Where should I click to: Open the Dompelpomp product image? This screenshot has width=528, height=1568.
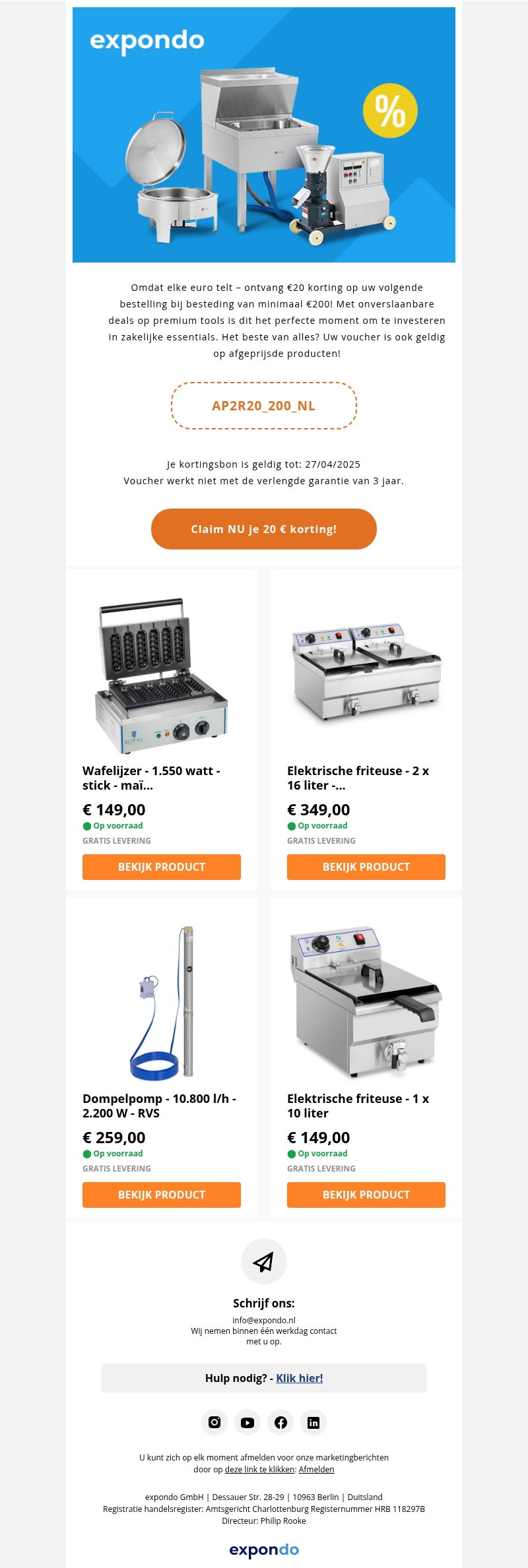162,1003
